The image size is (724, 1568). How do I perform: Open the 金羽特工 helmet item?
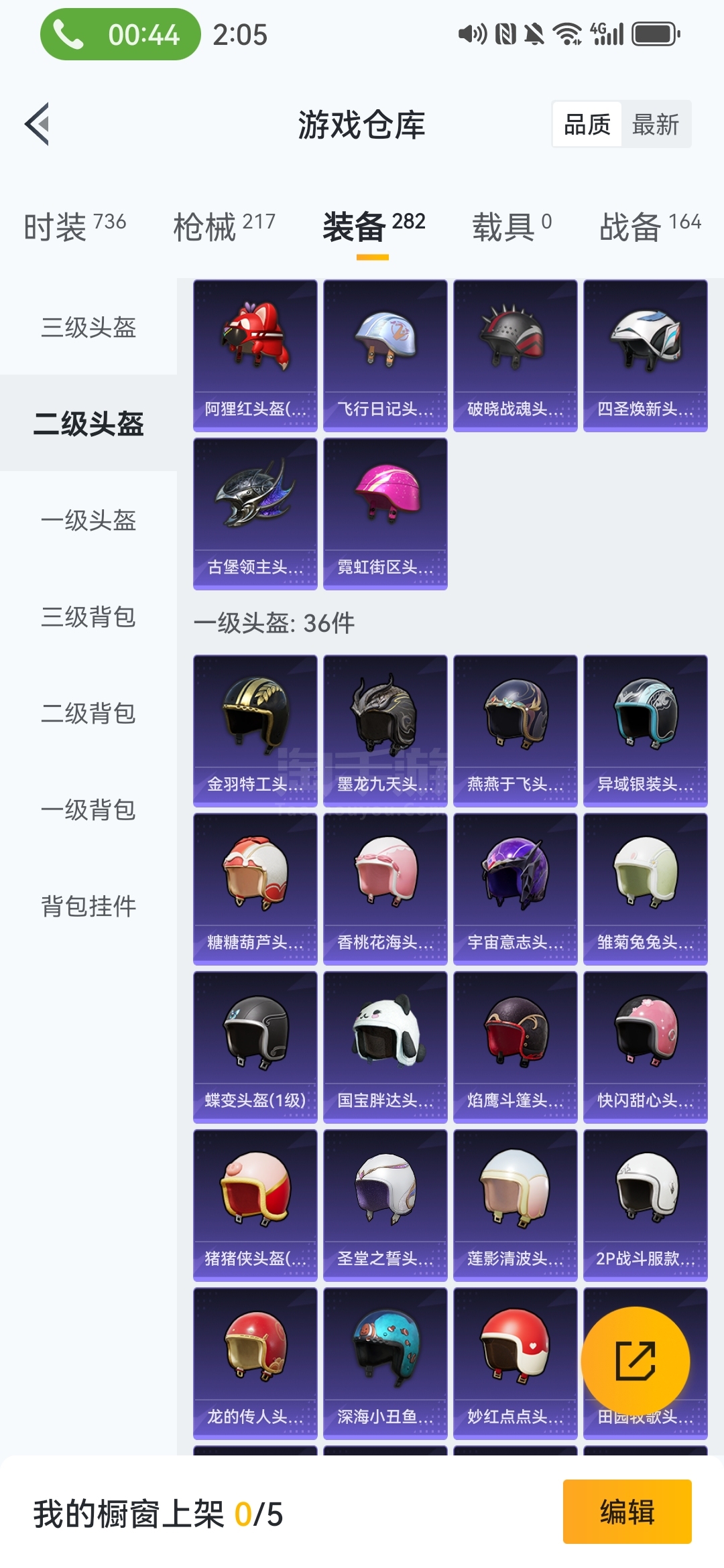[x=255, y=730]
